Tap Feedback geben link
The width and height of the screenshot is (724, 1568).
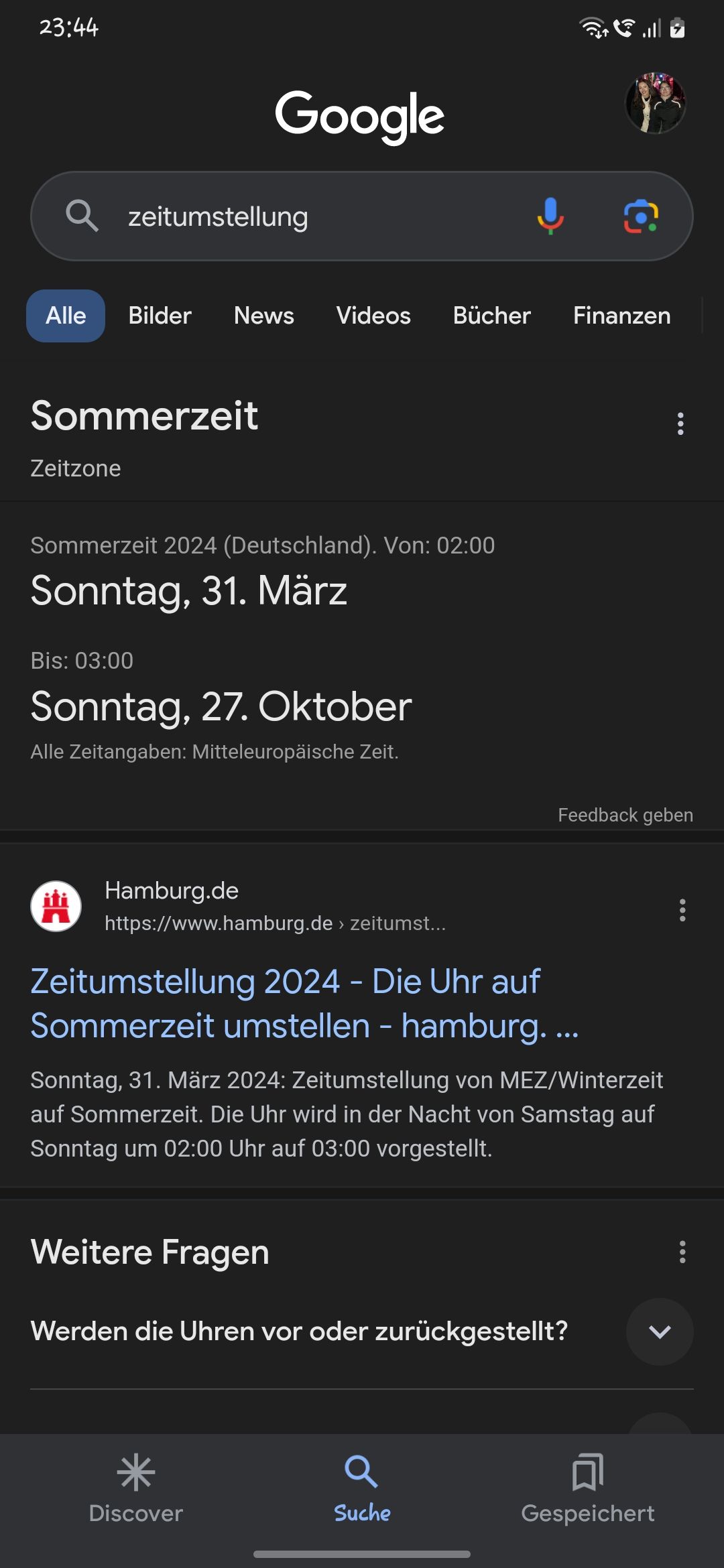[625, 815]
